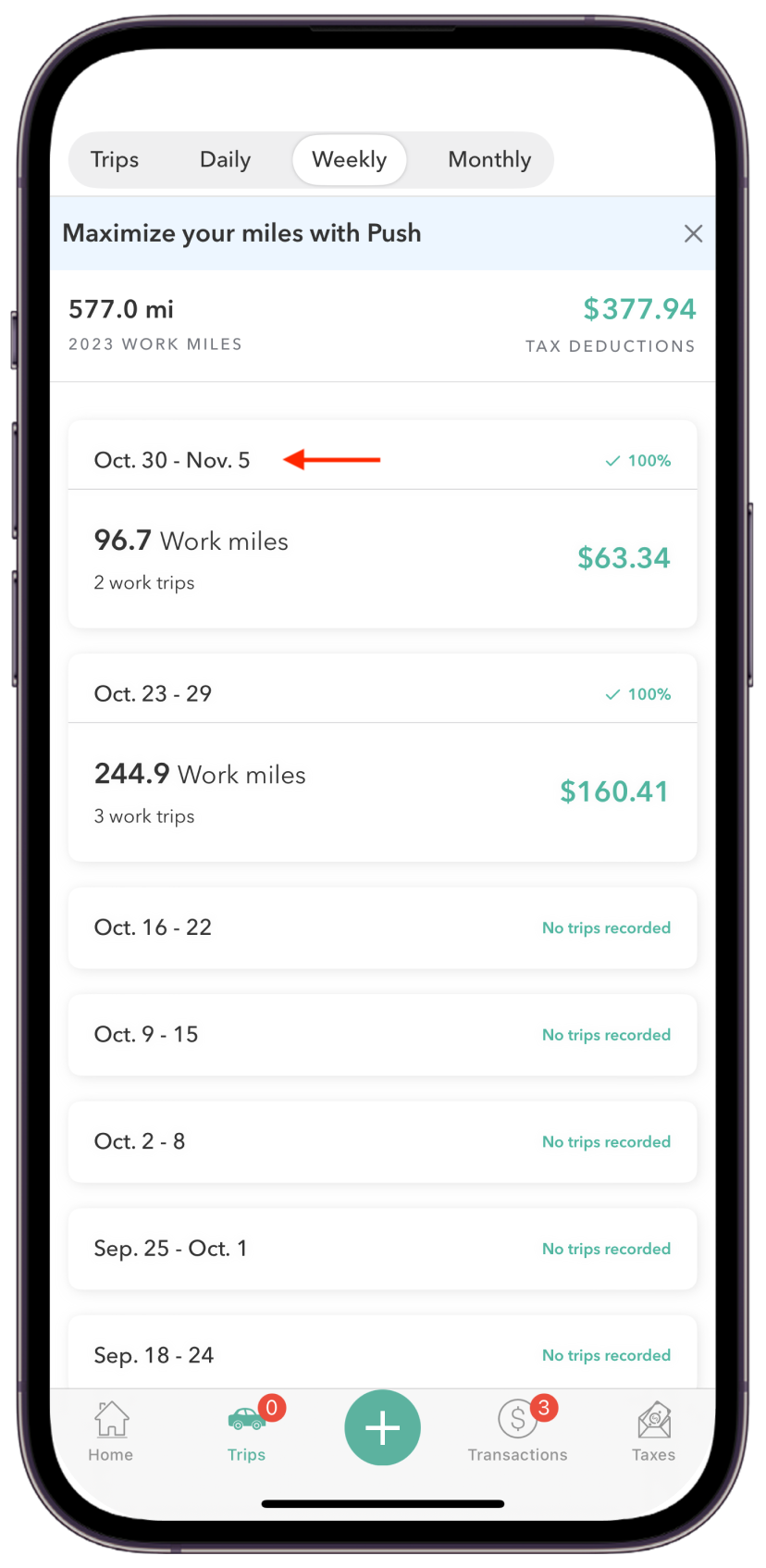Tap the green plus add button
Image resolution: width=766 pixels, height=1568 pixels.
pyautogui.click(x=382, y=1427)
